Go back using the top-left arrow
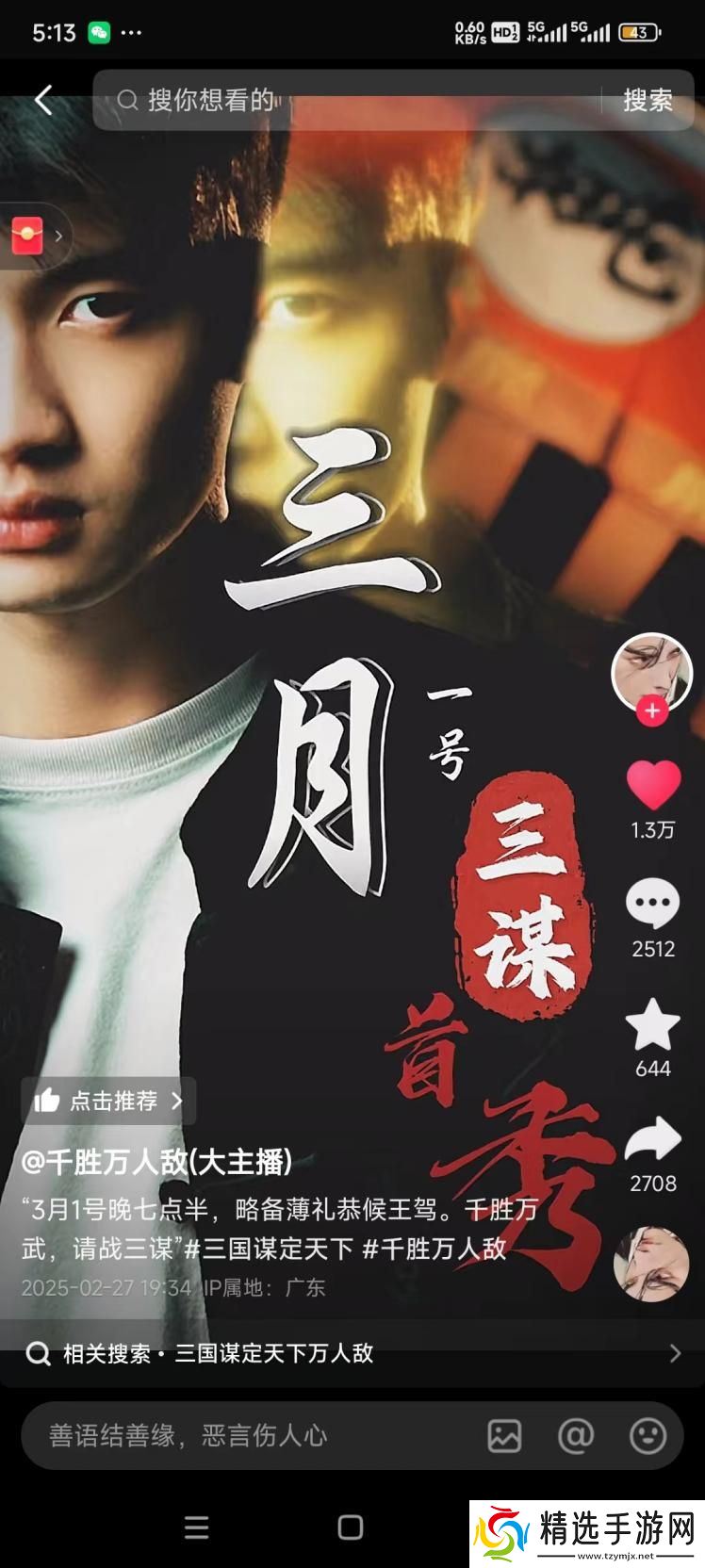This screenshot has width=705, height=1568. pyautogui.click(x=43, y=99)
